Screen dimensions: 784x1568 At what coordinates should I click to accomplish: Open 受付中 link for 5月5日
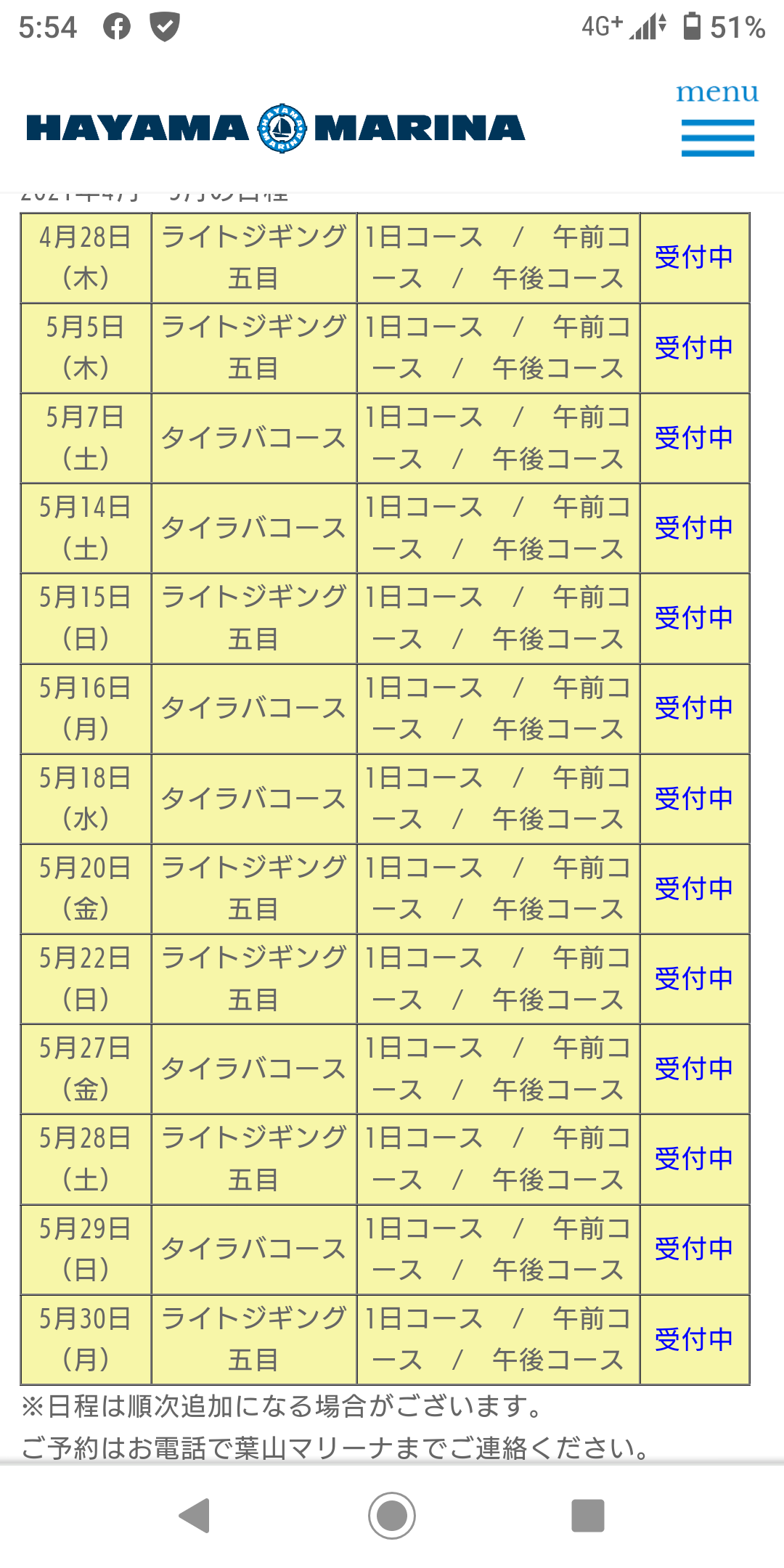[x=694, y=348]
